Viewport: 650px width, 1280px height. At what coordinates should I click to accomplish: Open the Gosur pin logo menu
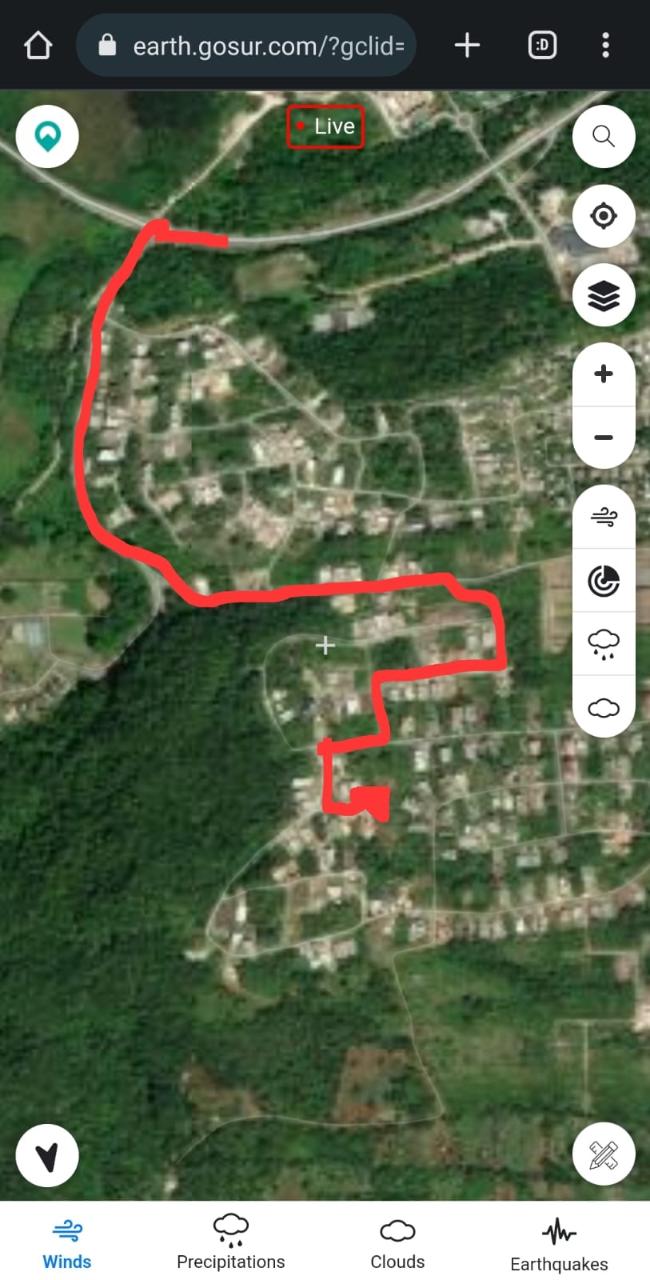47,136
